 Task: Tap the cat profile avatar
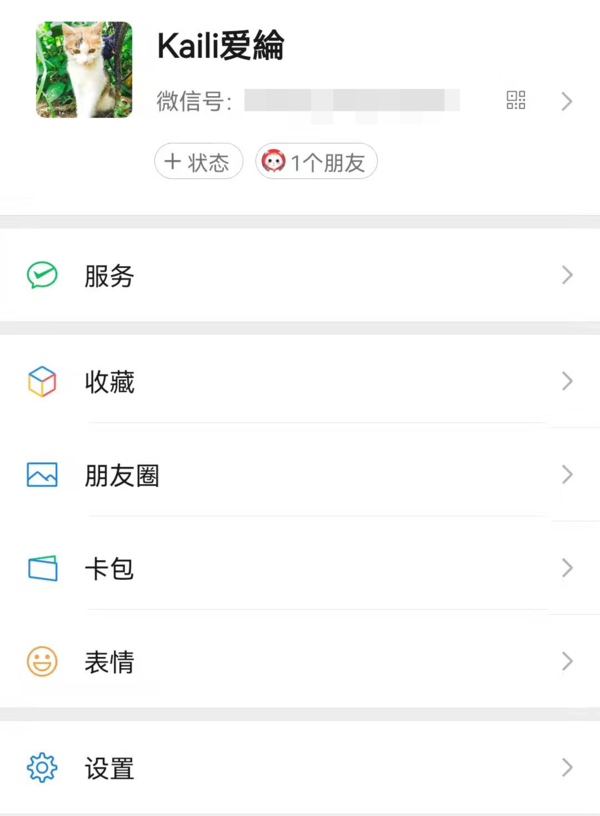(x=84, y=70)
